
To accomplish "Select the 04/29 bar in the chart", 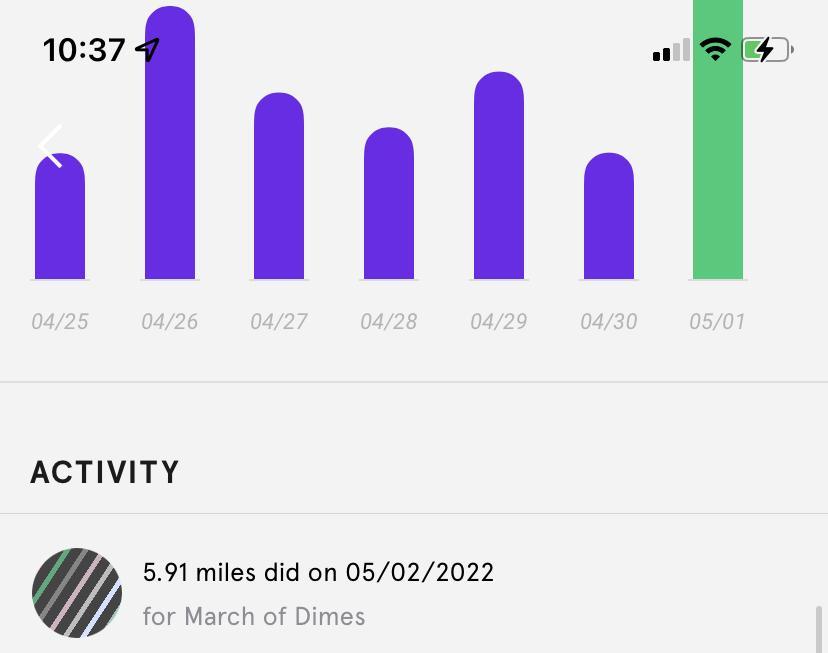I will click(x=499, y=180).
